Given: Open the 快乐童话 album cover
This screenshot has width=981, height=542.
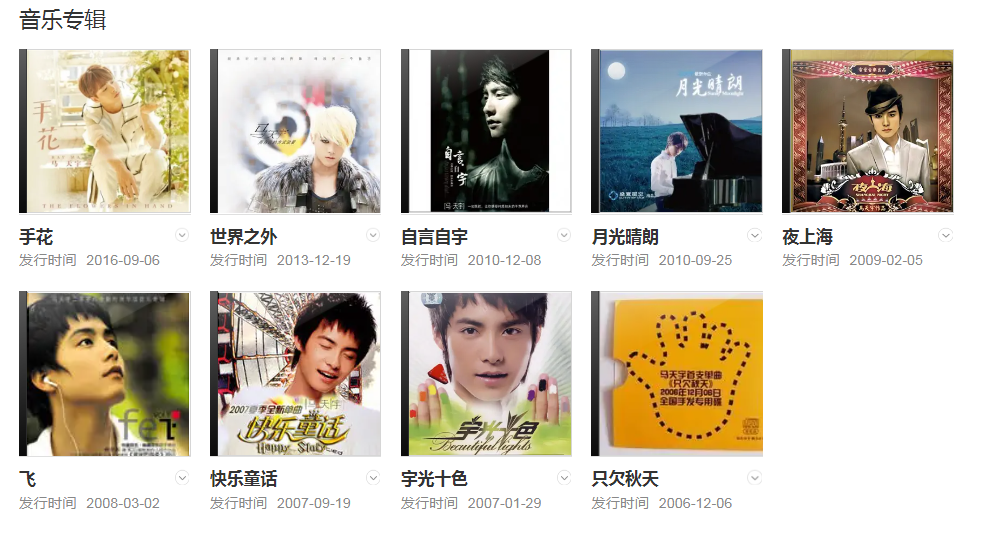Looking at the screenshot, I should pyautogui.click(x=296, y=374).
